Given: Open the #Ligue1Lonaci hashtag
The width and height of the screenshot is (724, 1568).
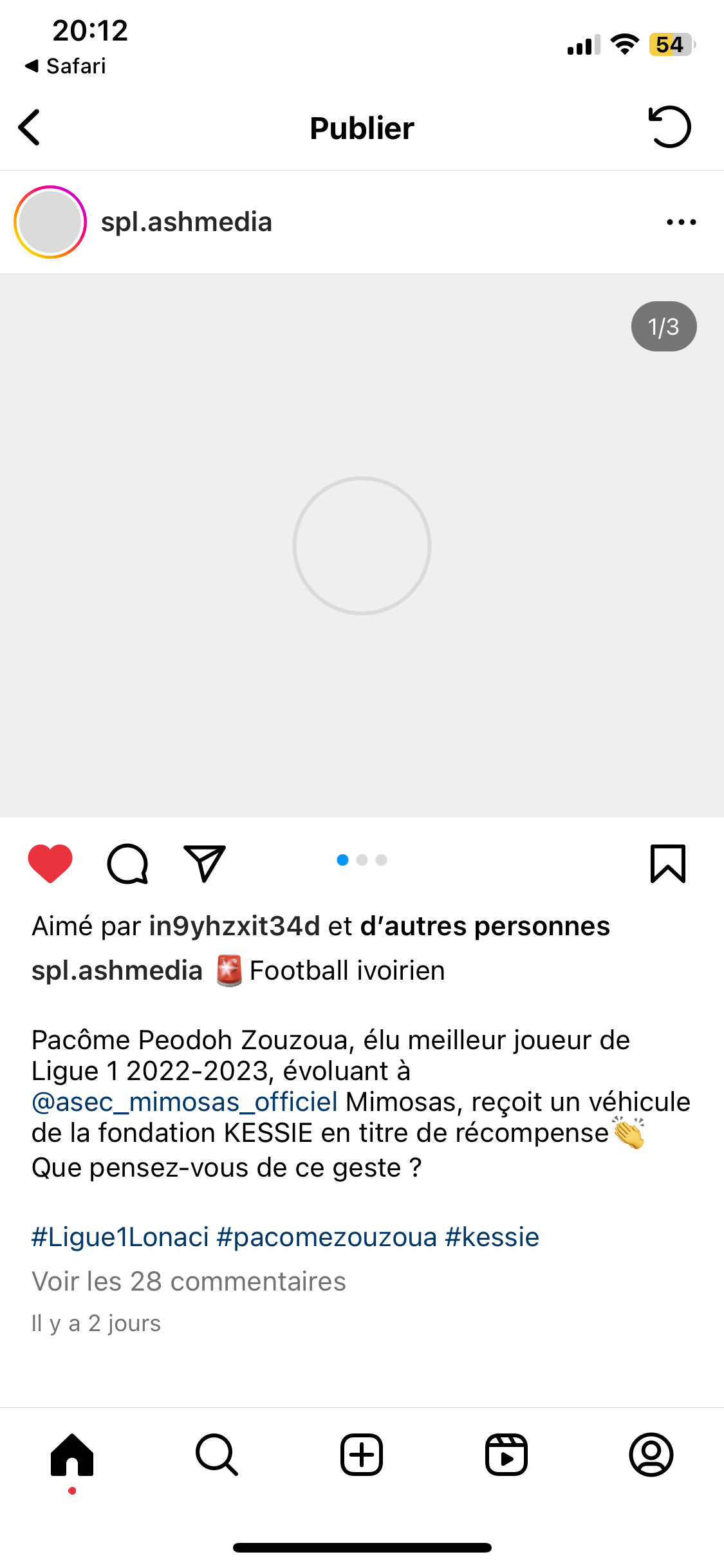Looking at the screenshot, I should [120, 1237].
